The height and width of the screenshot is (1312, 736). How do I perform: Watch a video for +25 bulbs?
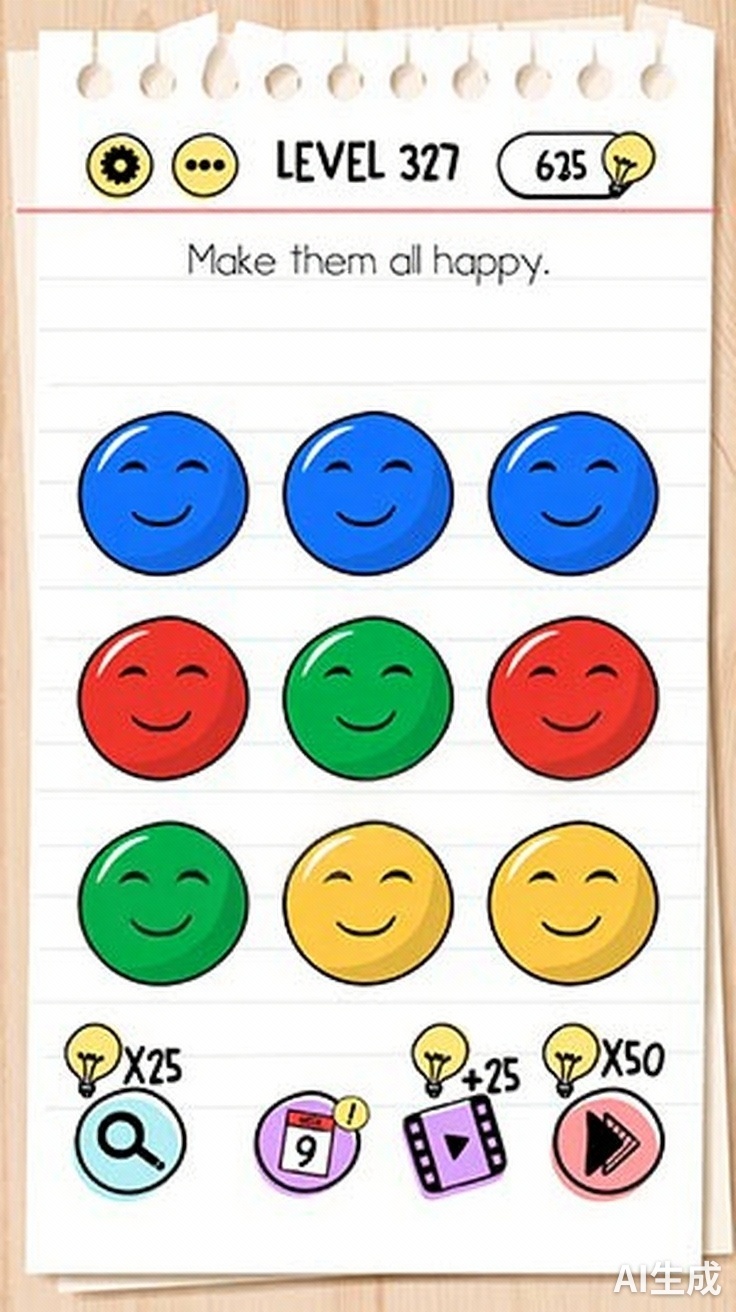(454, 1142)
